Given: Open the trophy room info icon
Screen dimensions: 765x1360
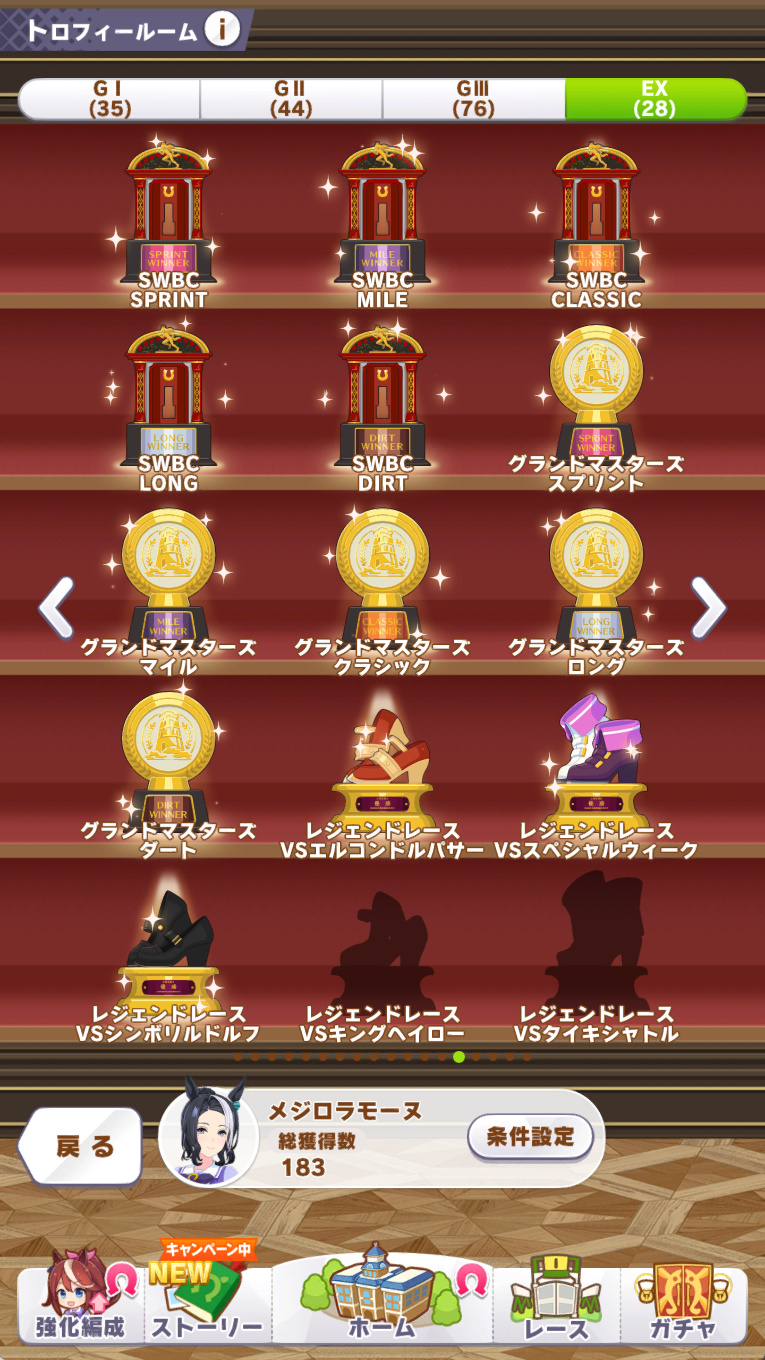Looking at the screenshot, I should pos(222,29).
